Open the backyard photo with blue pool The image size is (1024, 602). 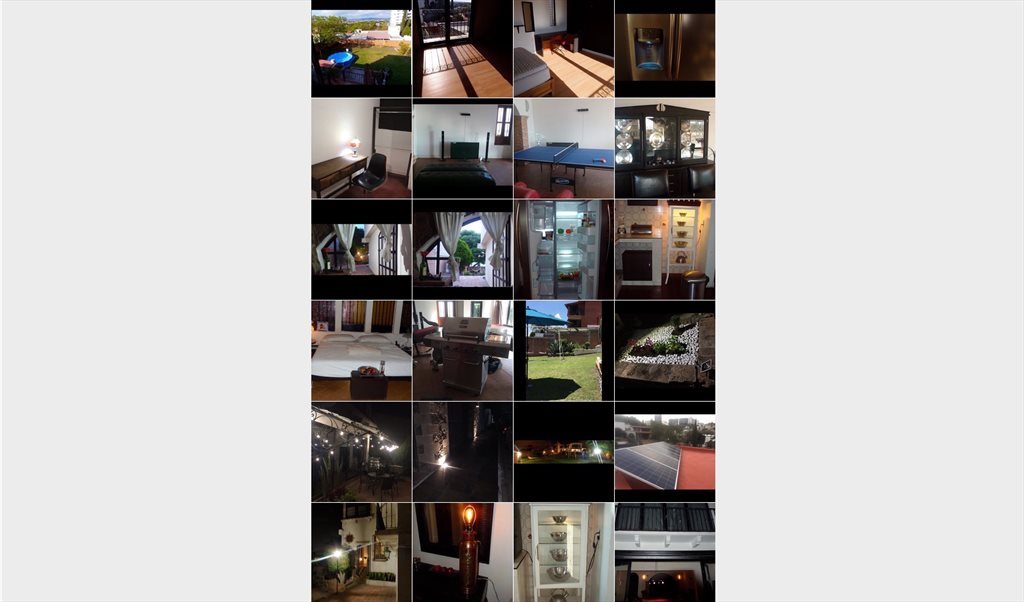361,48
